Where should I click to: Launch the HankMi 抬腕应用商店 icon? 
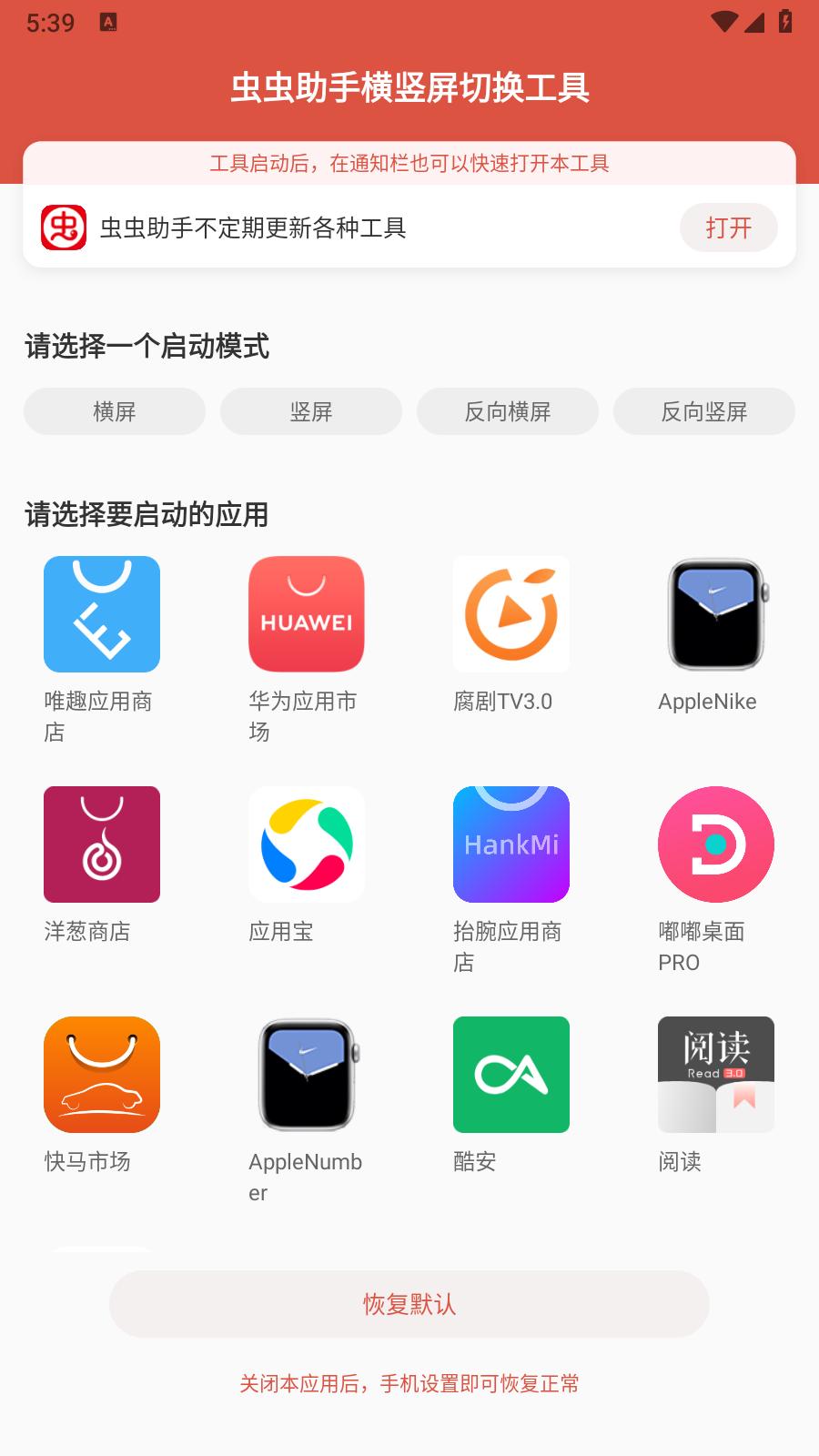511,844
